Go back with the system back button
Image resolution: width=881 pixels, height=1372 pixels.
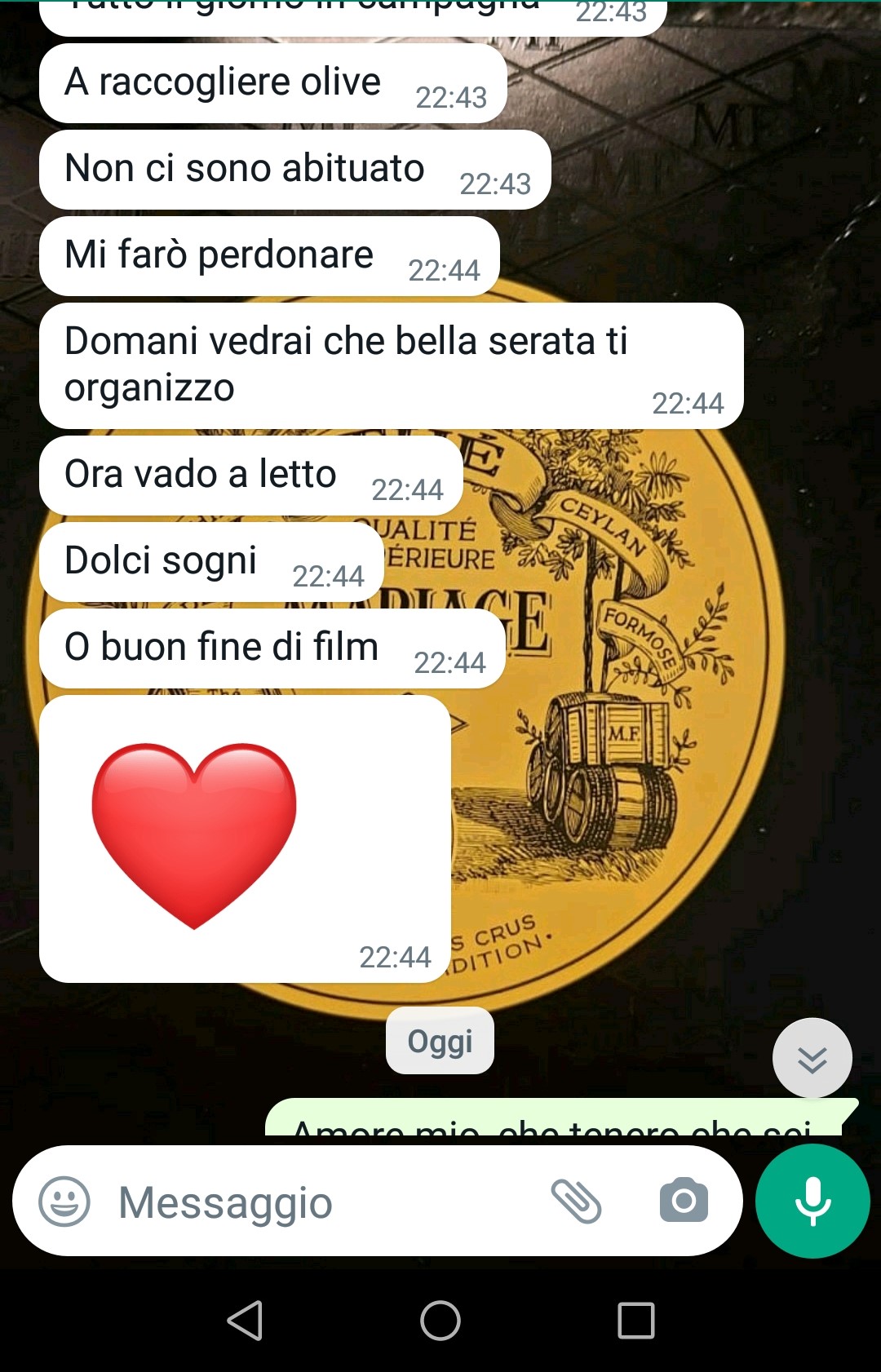click(245, 1320)
